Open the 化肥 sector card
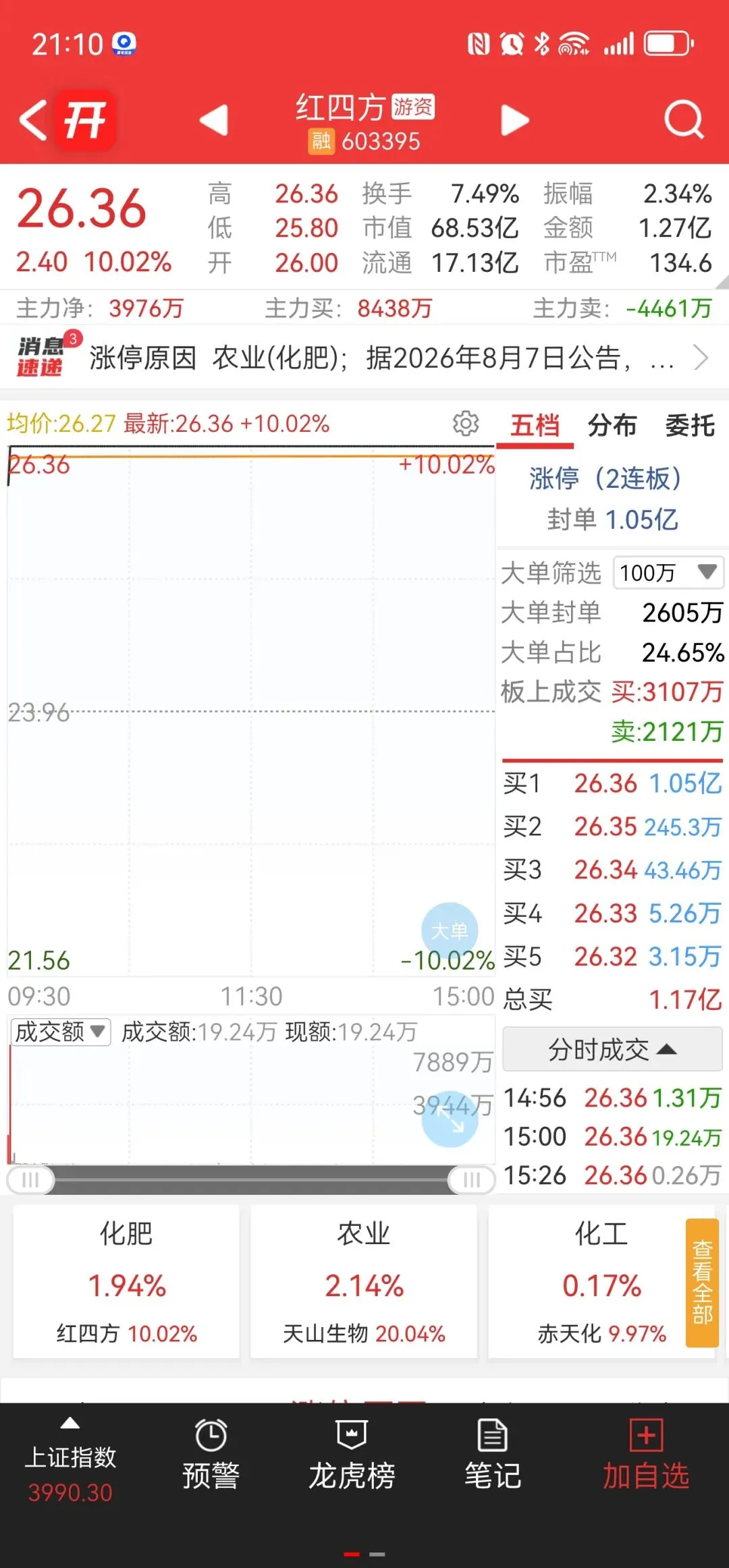The height and width of the screenshot is (1568, 729). [x=126, y=1281]
